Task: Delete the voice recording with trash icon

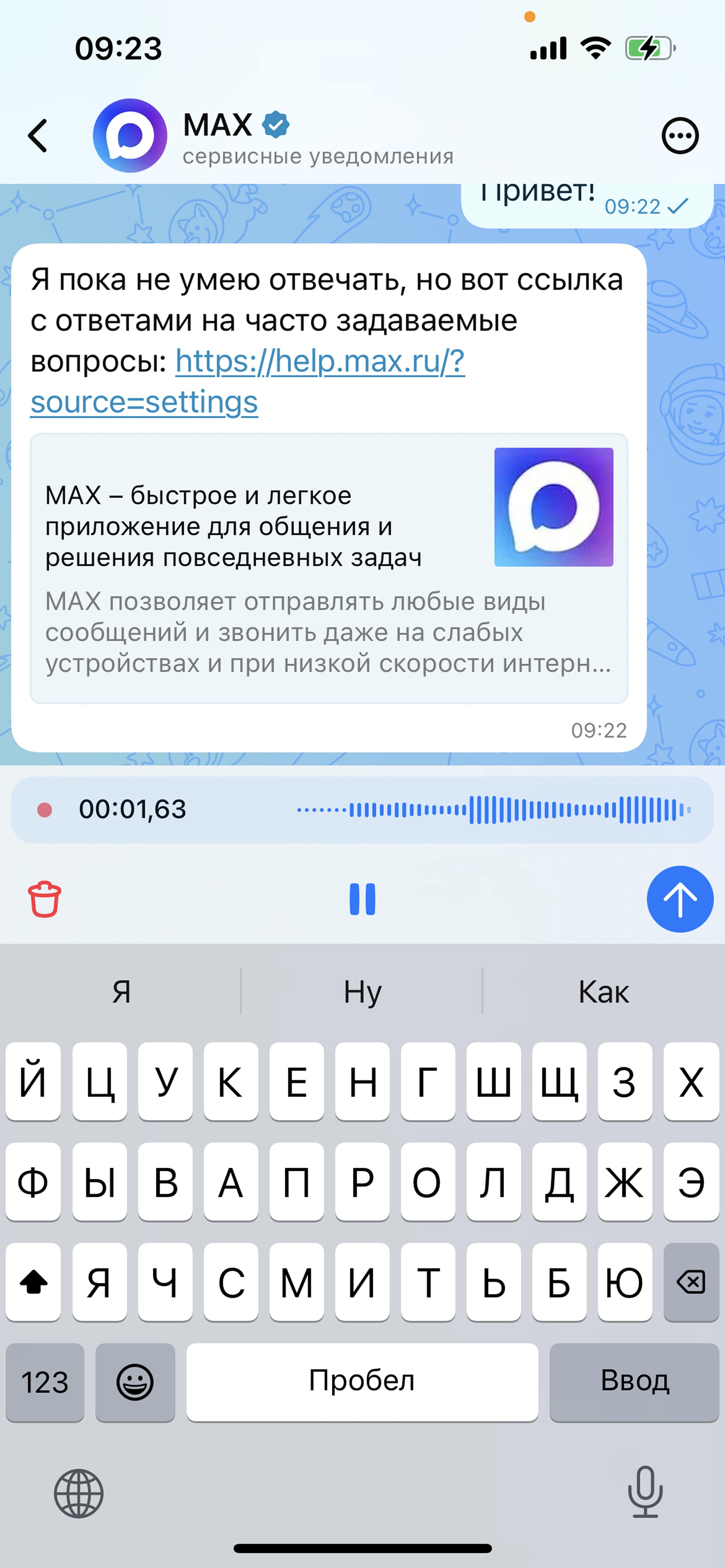Action: tap(44, 898)
